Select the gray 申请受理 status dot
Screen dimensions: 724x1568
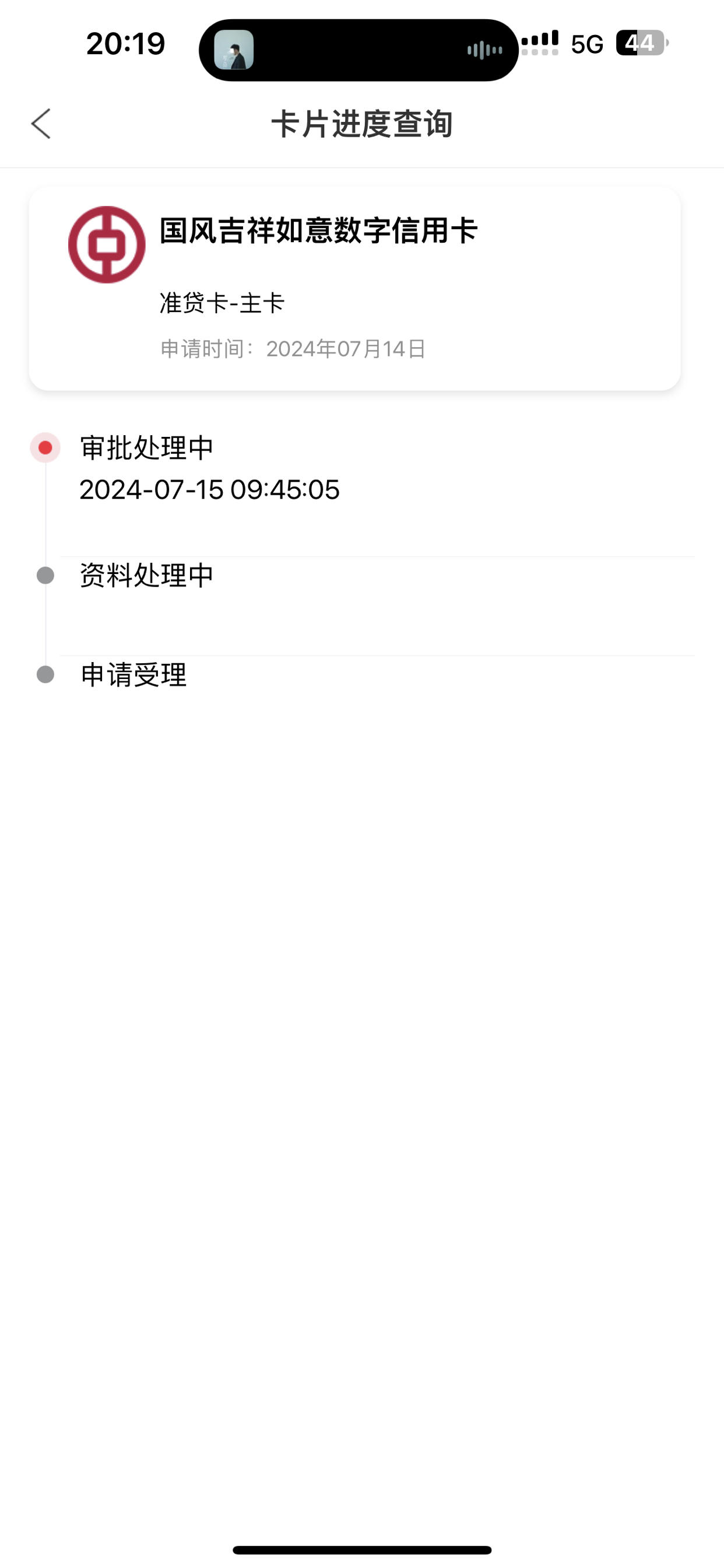coord(44,674)
